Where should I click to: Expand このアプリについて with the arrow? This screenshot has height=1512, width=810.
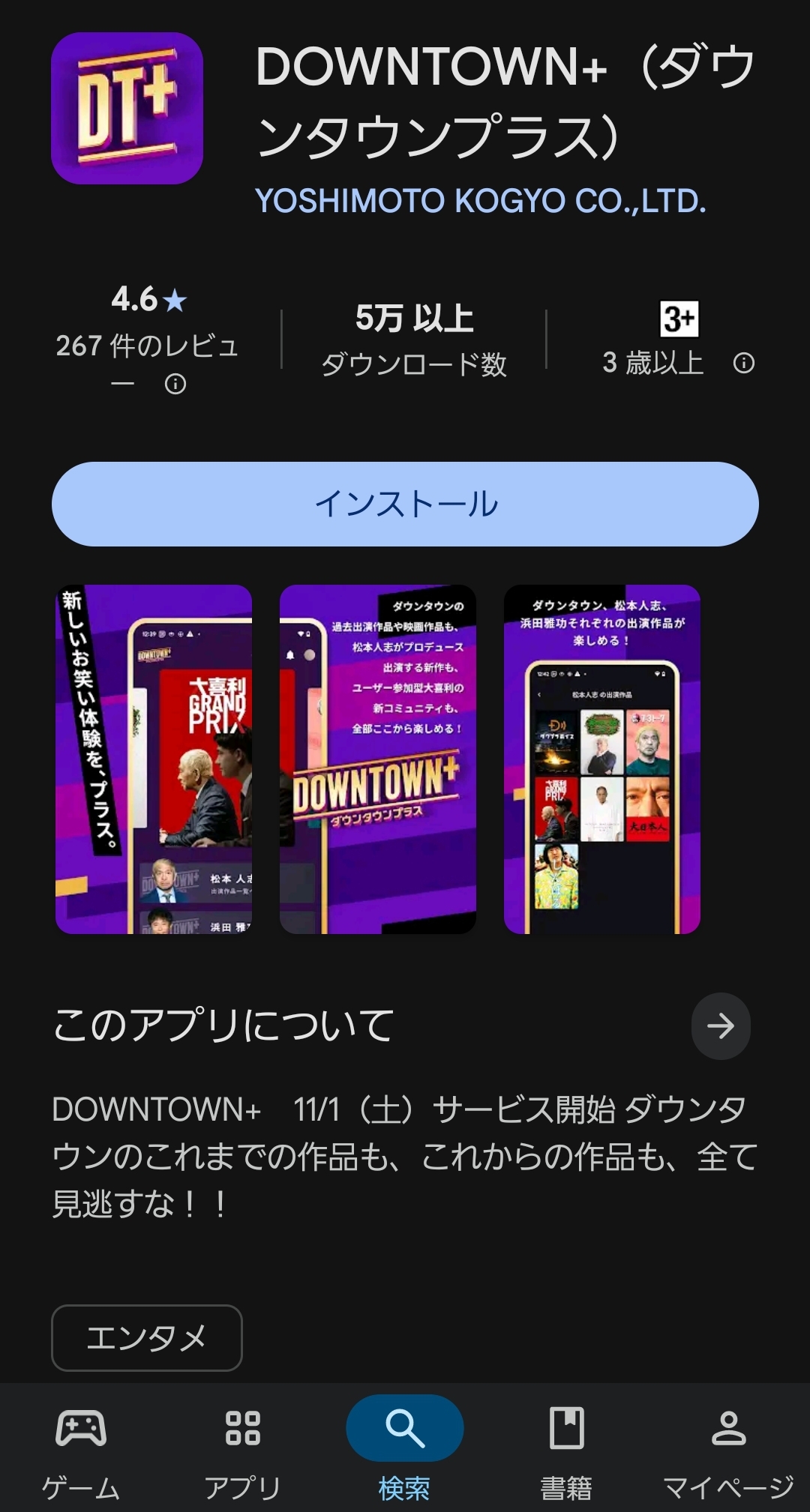(720, 1025)
